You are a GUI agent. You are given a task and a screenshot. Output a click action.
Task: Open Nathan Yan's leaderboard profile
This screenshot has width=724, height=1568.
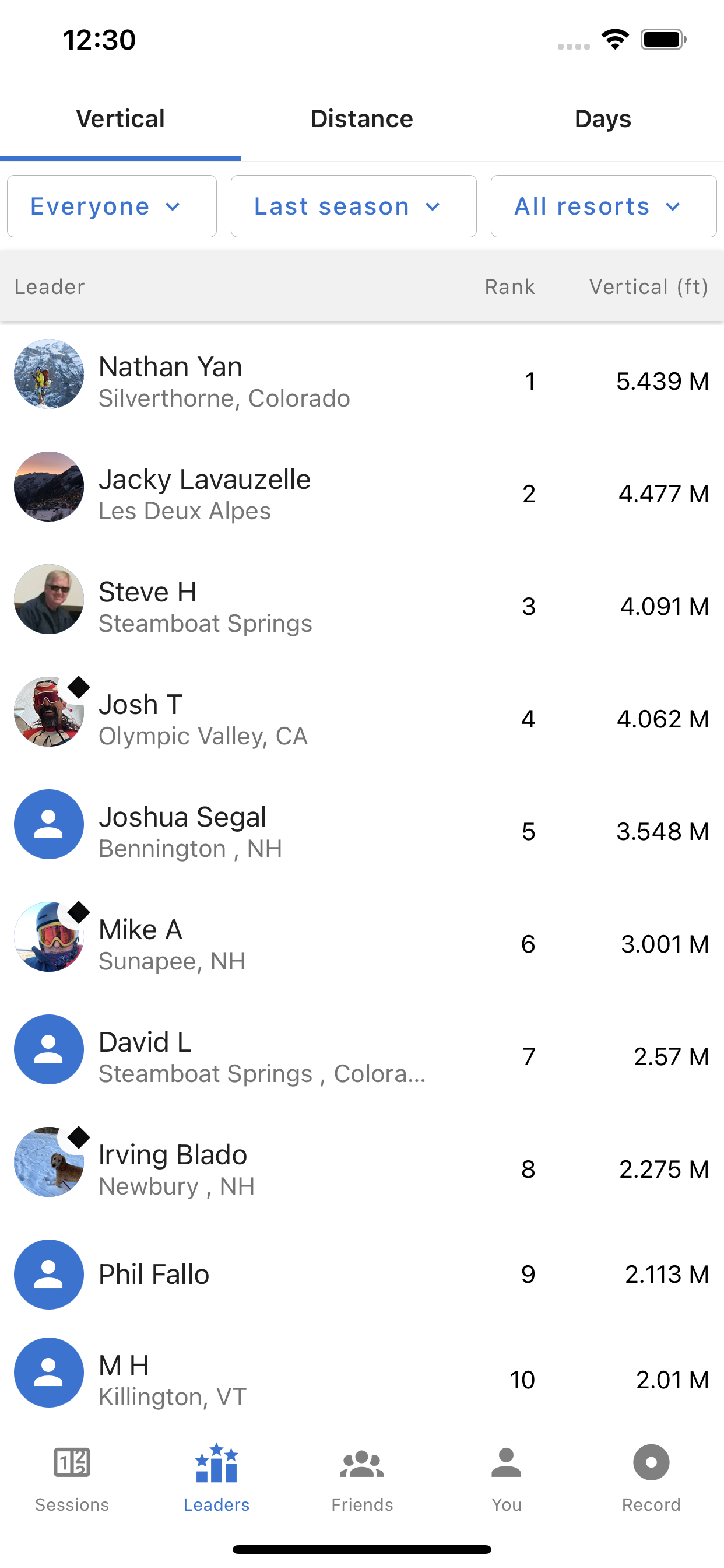pos(362,381)
